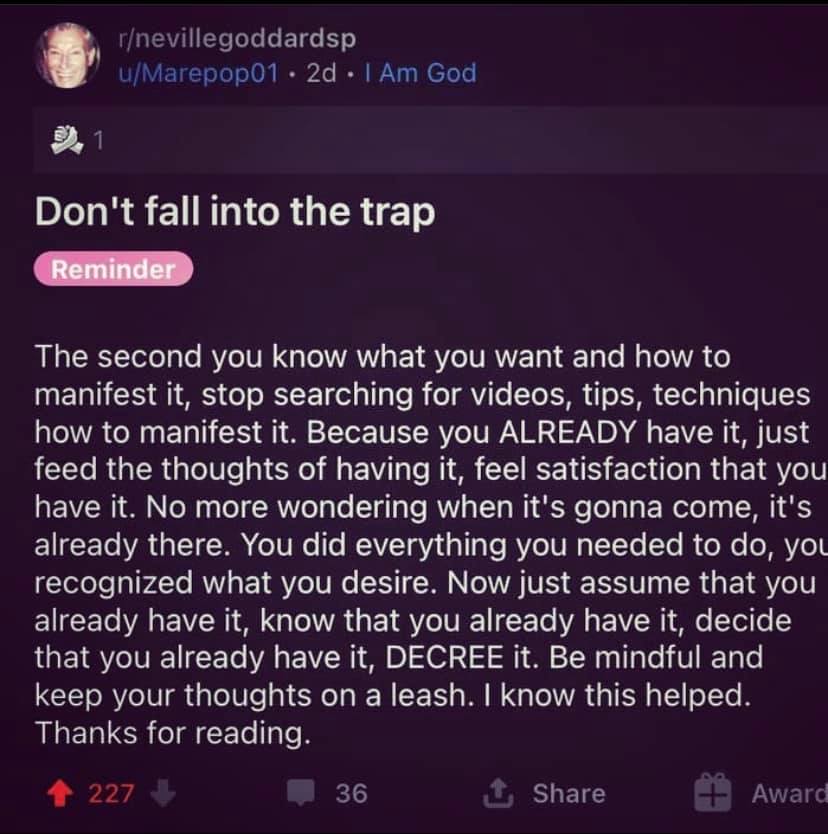
Task: Open u/Marepop01's profile
Action: pyautogui.click(x=196, y=73)
